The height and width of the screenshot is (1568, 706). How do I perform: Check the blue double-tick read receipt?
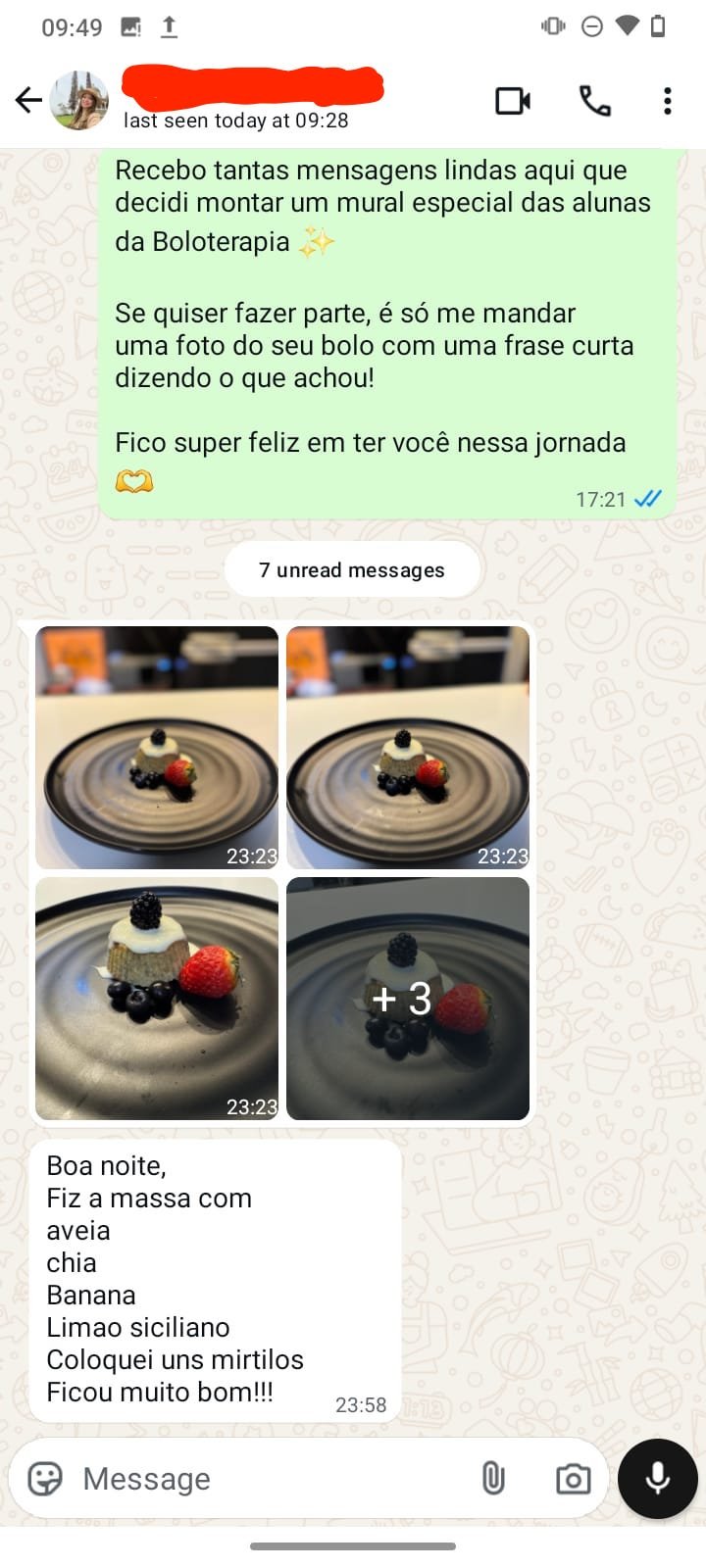(x=648, y=499)
